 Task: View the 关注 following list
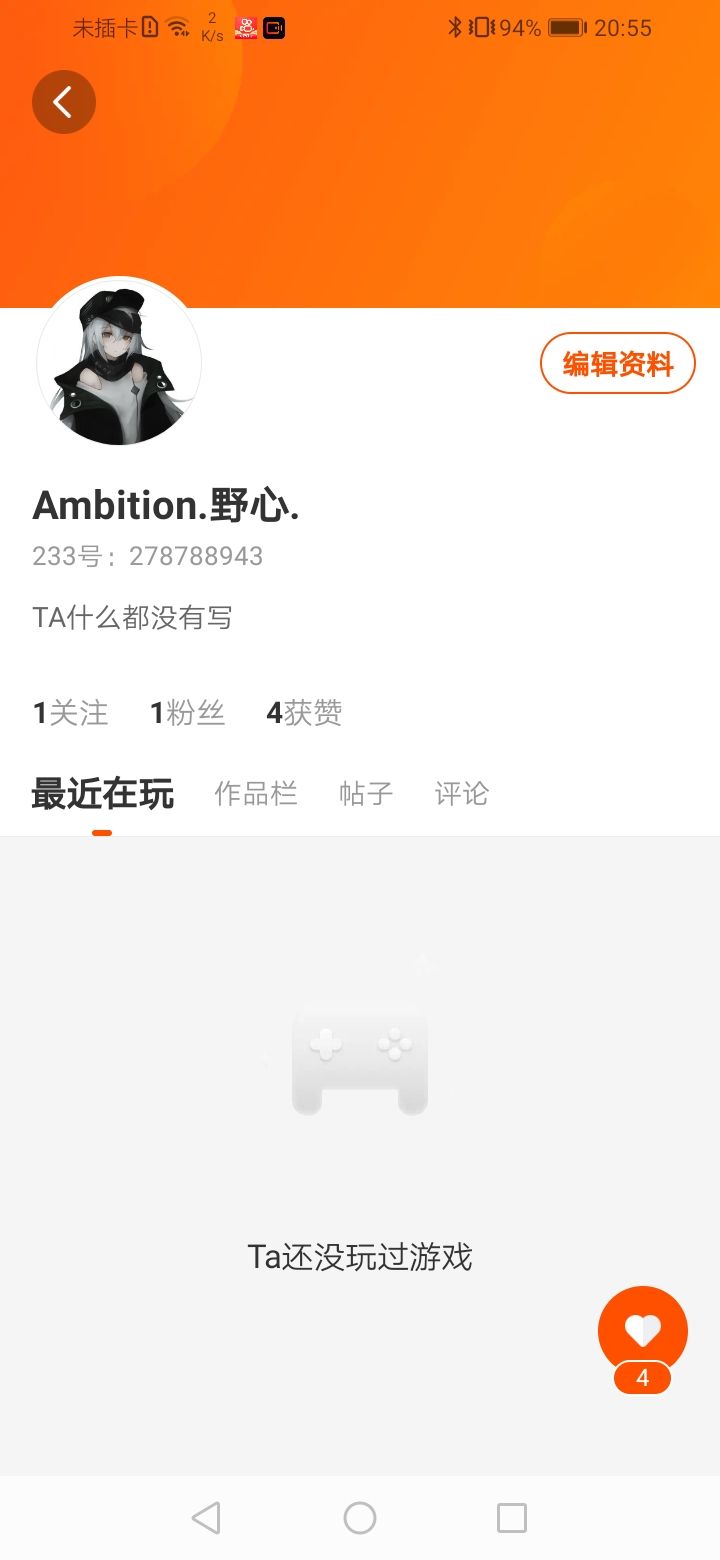click(70, 713)
